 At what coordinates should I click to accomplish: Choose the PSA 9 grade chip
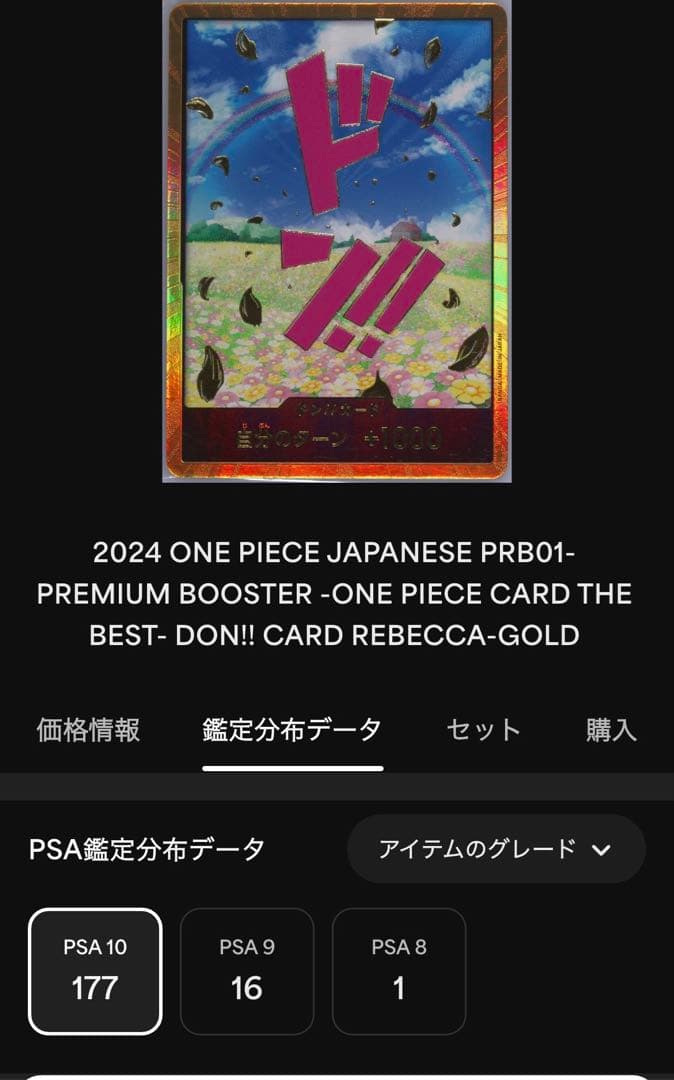pos(247,970)
